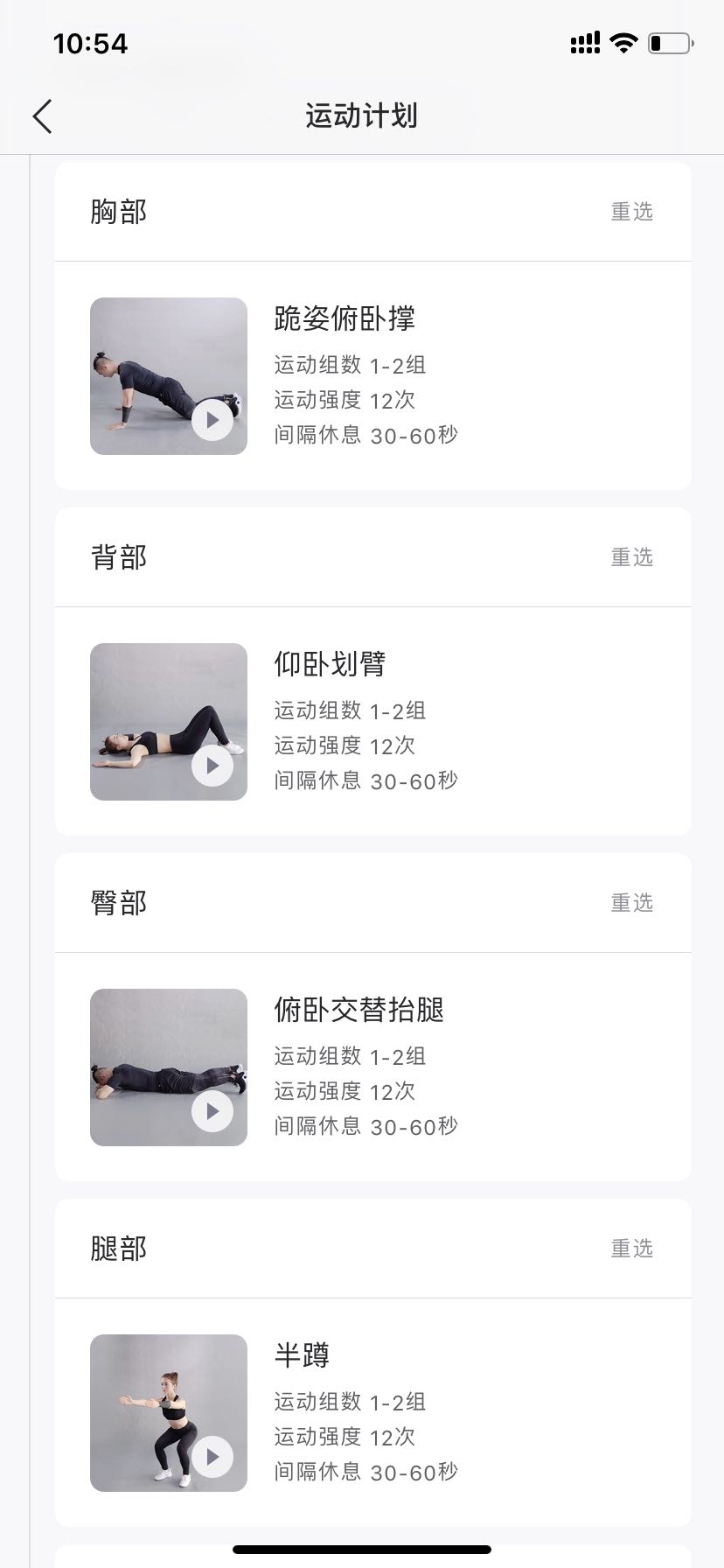Viewport: 724px width, 1568px height.
Task: Choose a different 臀部 exercise via 重选
Action: [631, 903]
